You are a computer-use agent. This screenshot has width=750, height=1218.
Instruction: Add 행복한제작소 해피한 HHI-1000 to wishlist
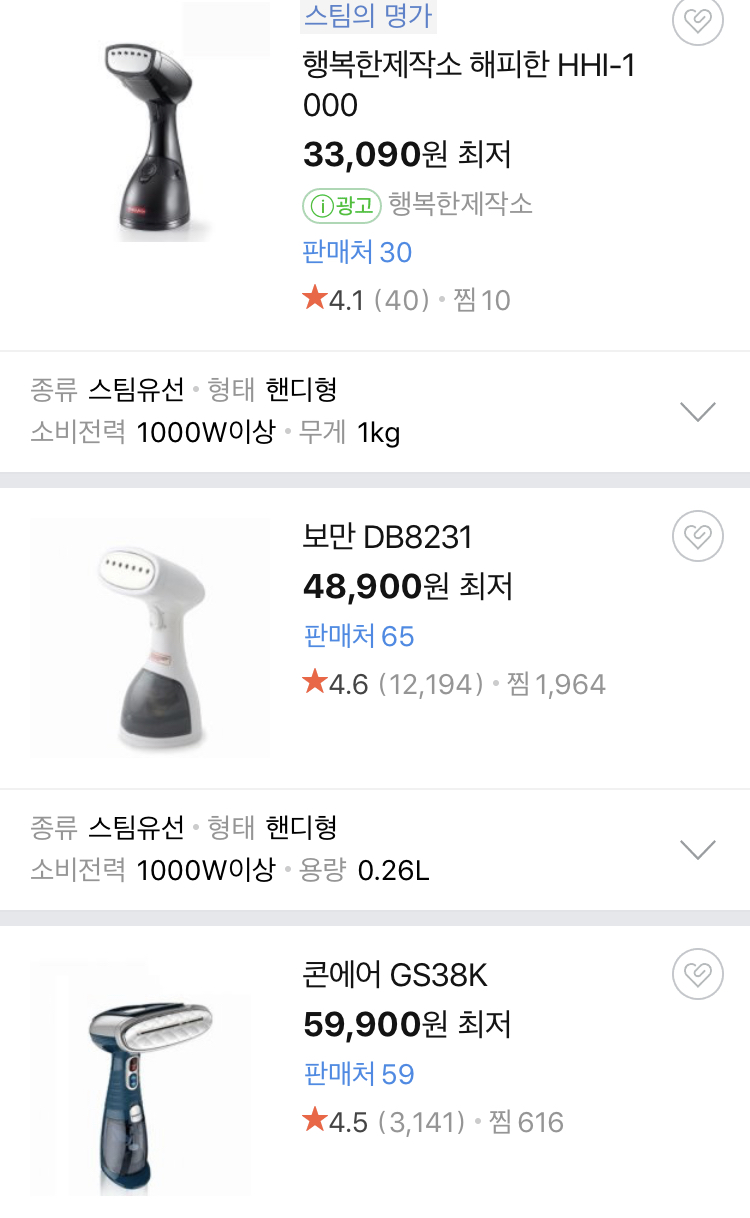pos(697,20)
